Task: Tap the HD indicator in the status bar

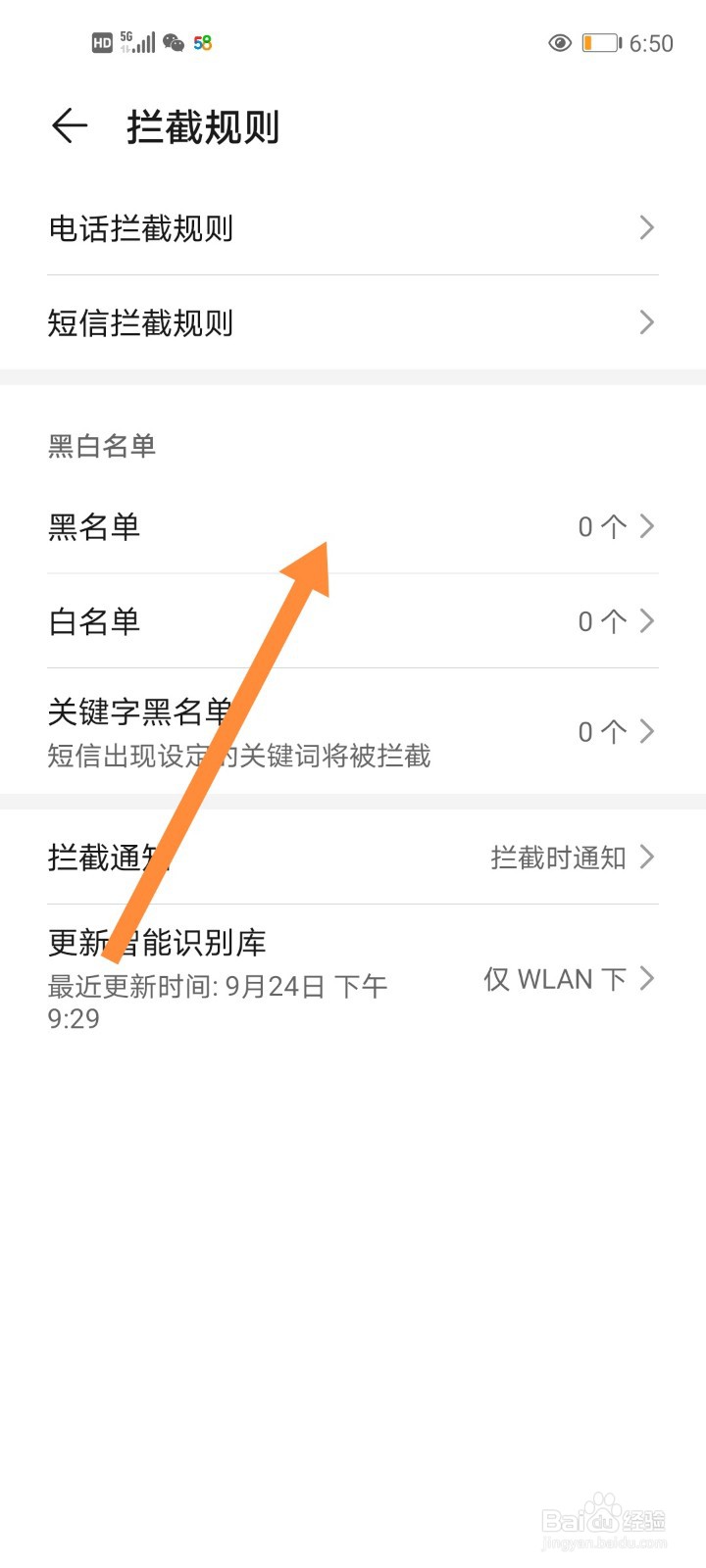Action: (x=104, y=42)
